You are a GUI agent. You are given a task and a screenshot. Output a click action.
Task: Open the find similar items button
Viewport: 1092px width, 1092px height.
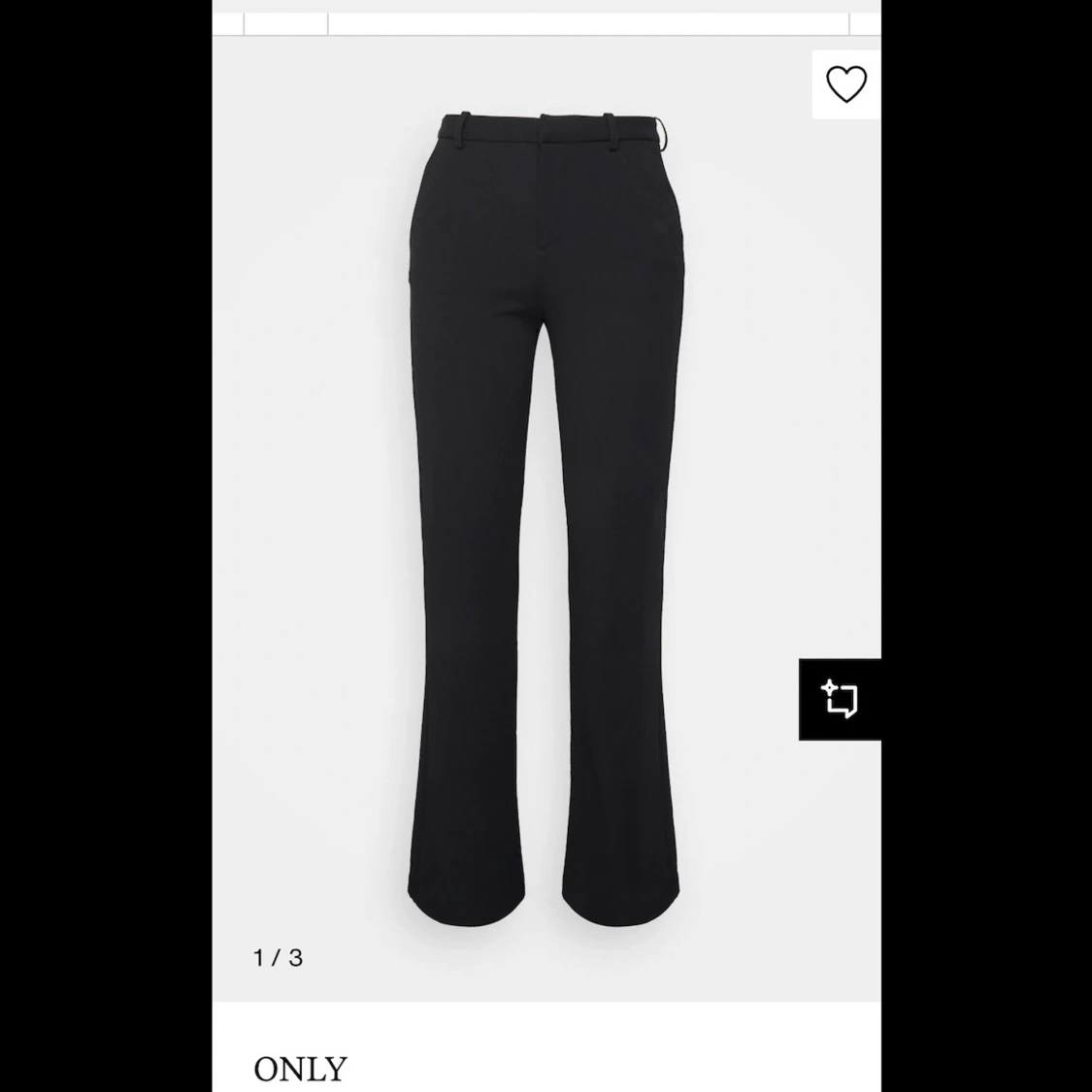840,699
